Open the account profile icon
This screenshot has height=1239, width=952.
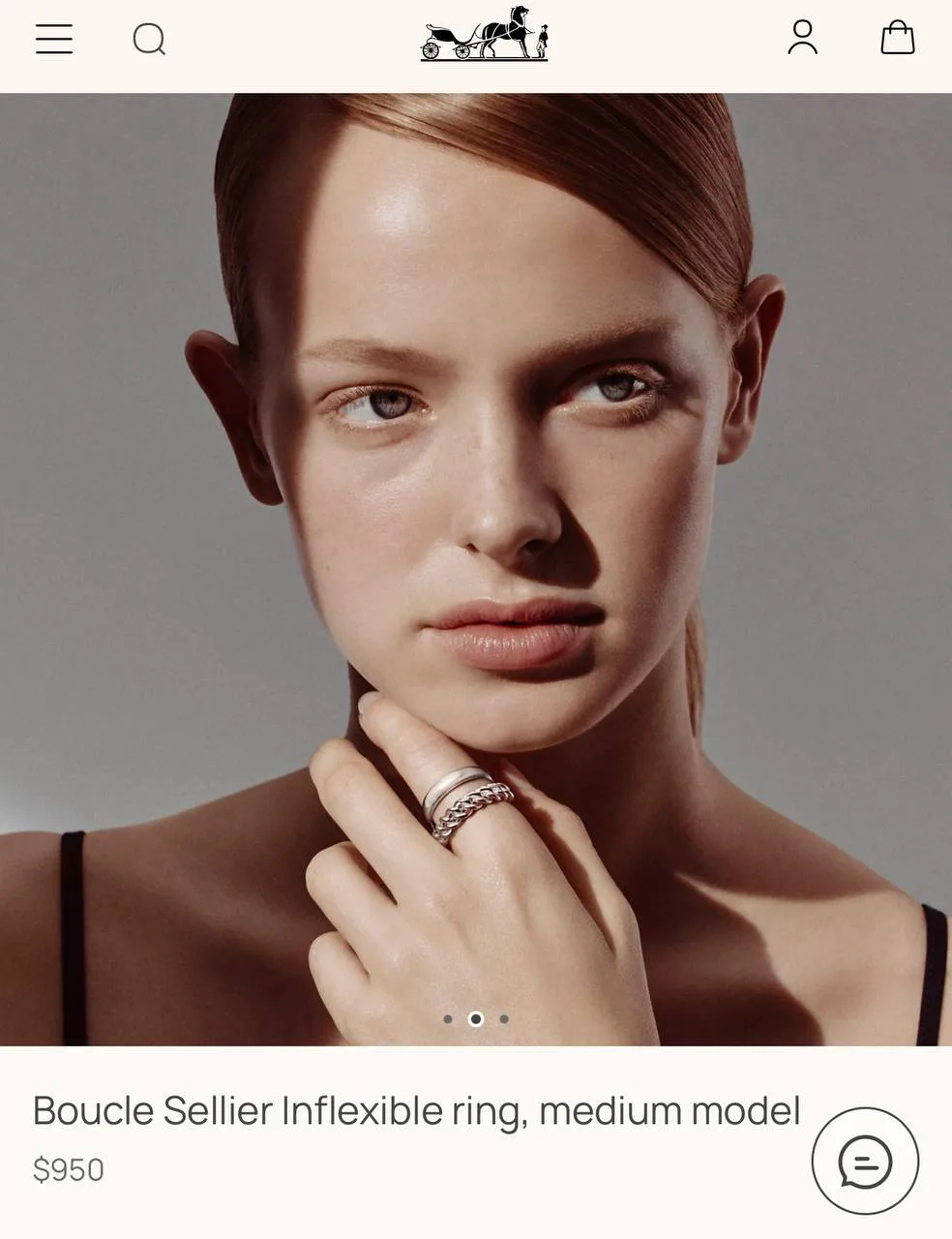(x=802, y=38)
